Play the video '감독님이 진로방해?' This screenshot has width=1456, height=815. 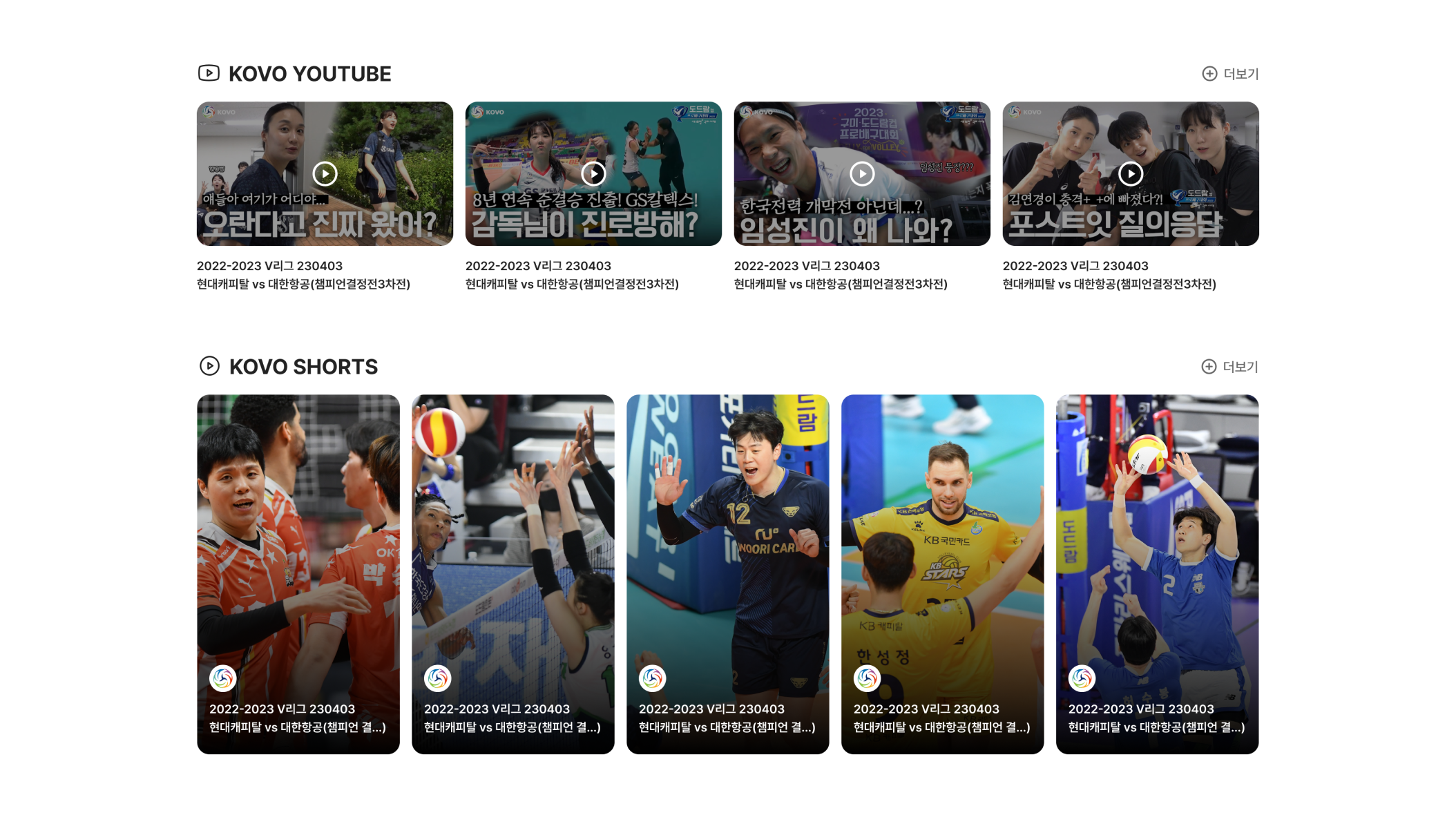point(593,174)
